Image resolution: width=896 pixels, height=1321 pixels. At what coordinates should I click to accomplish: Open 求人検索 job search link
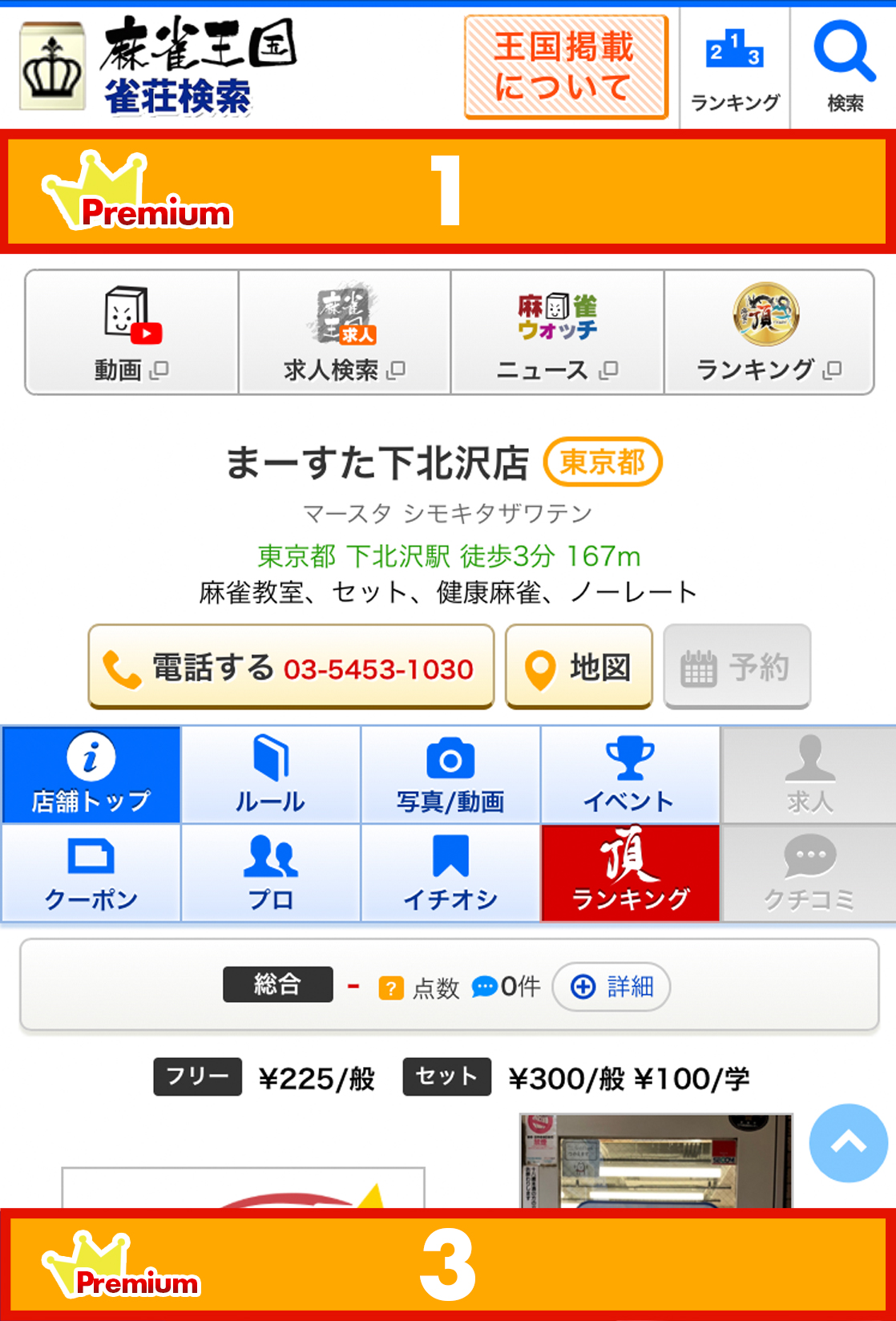pos(345,333)
